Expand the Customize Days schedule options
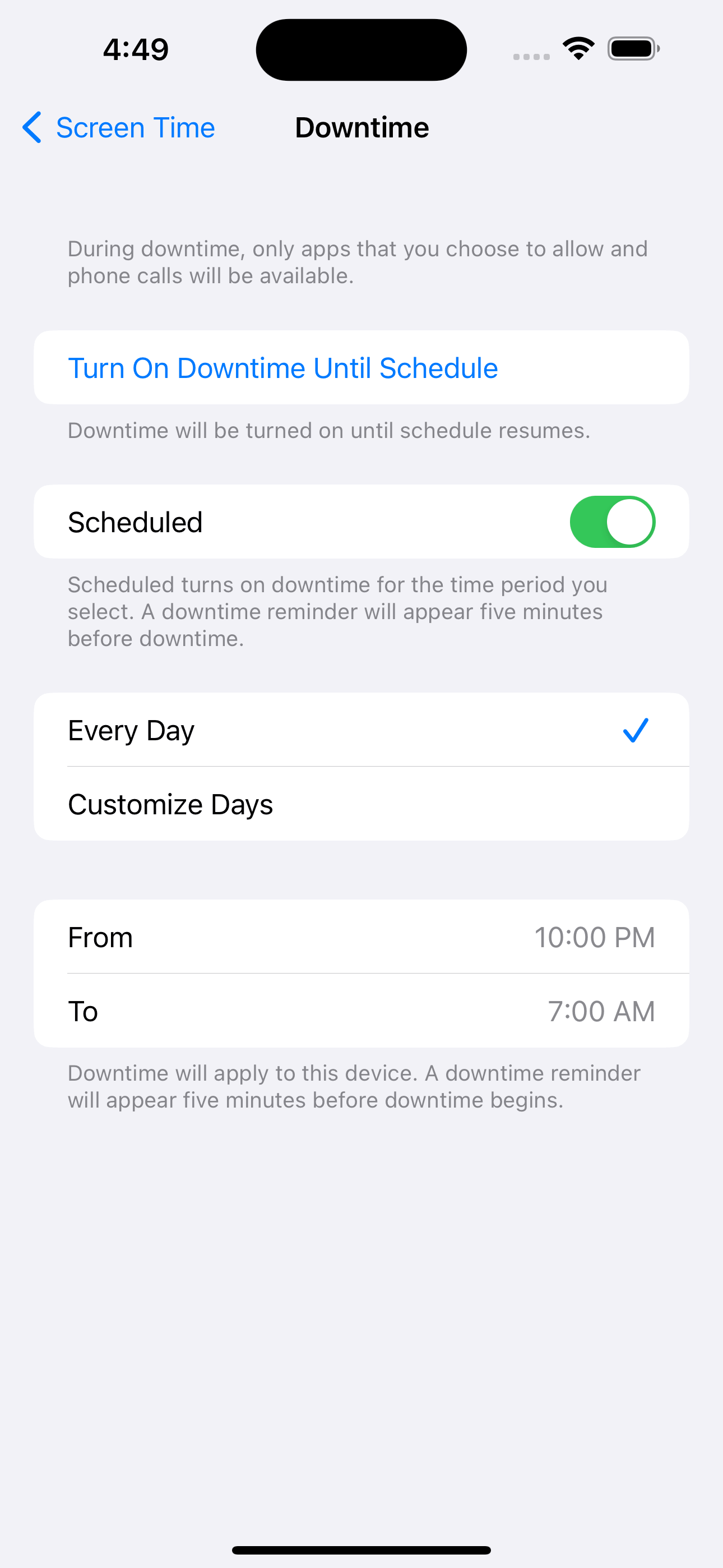 pos(171,803)
